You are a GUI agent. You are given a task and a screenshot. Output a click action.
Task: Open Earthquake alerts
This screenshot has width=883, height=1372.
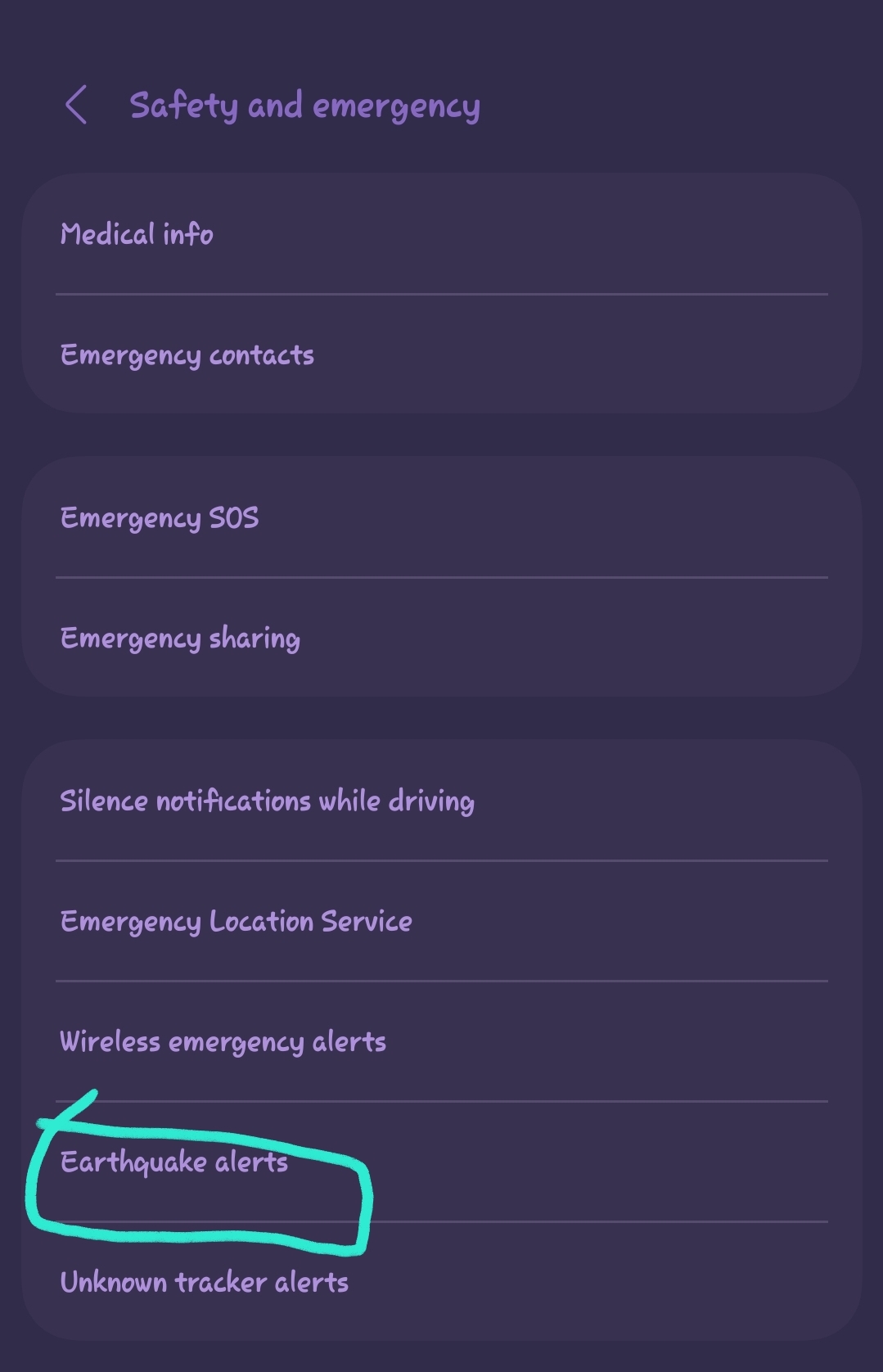(x=174, y=1162)
